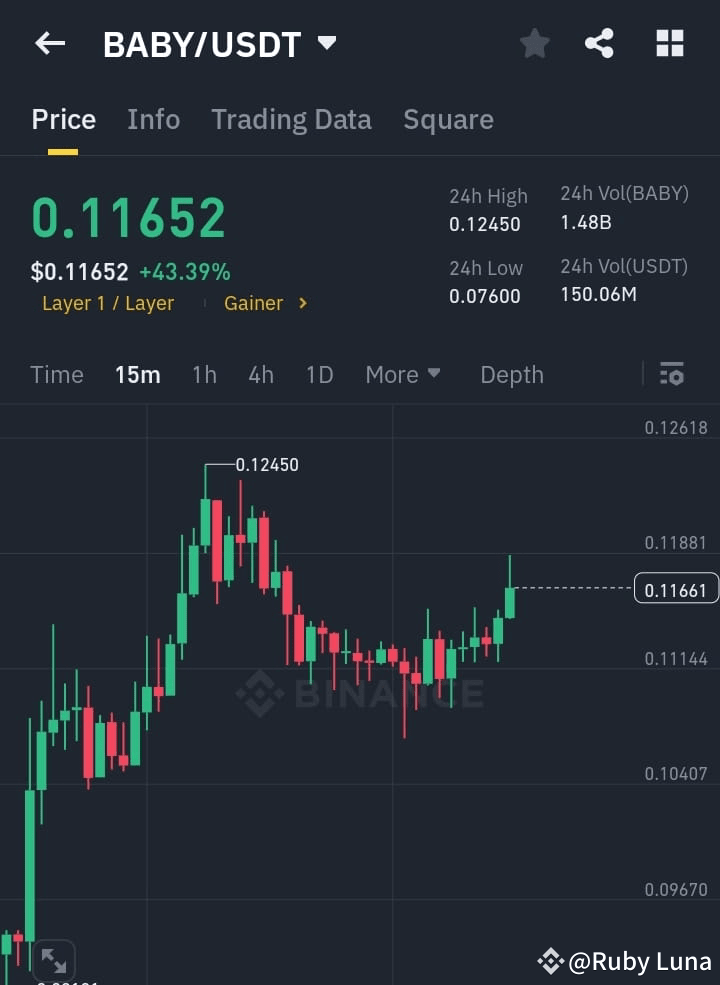Screen dimensions: 720x985
Task: Click the Layer 1 / Layer tag
Action: coord(108,303)
